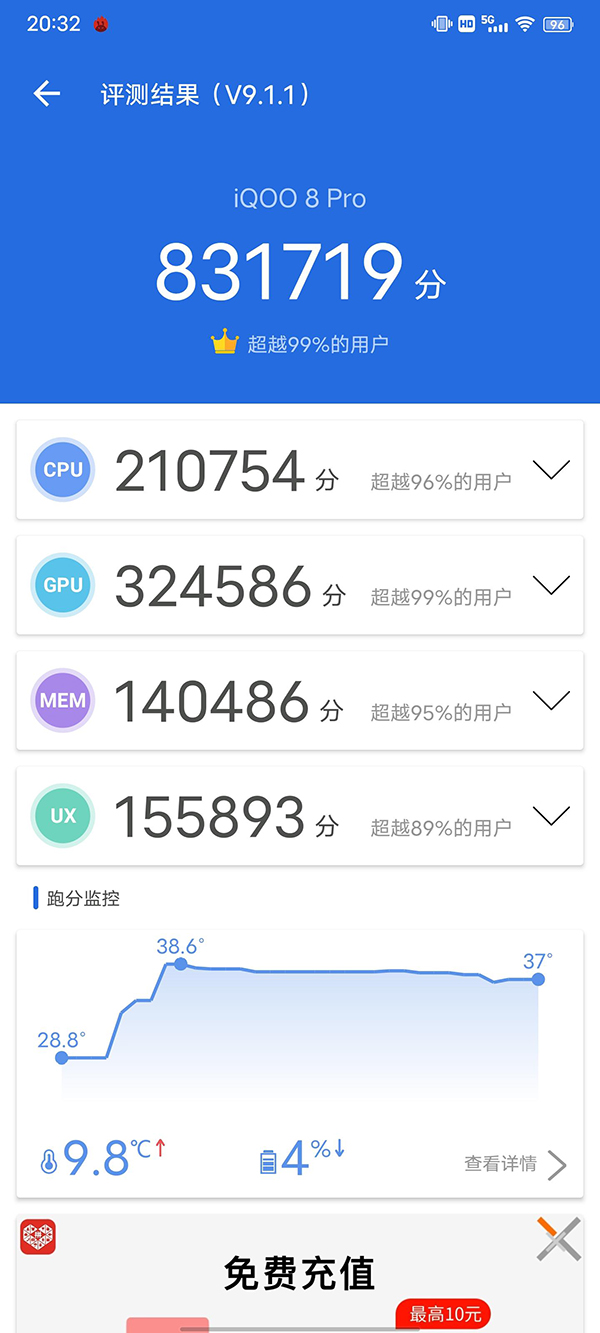600x1333 pixels.
Task: Open 查看详情 for temperature monitoring
Action: pos(515,1164)
